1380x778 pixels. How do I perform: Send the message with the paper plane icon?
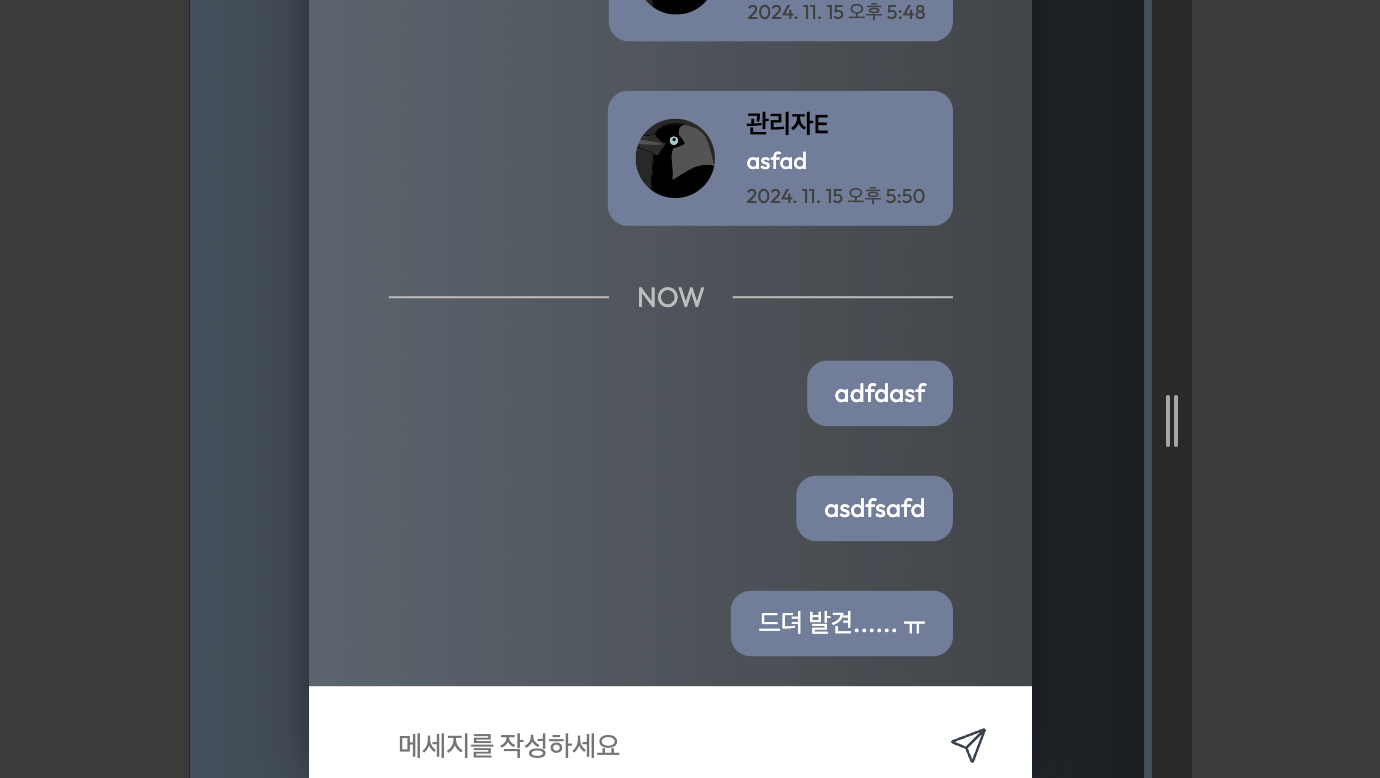click(x=968, y=745)
